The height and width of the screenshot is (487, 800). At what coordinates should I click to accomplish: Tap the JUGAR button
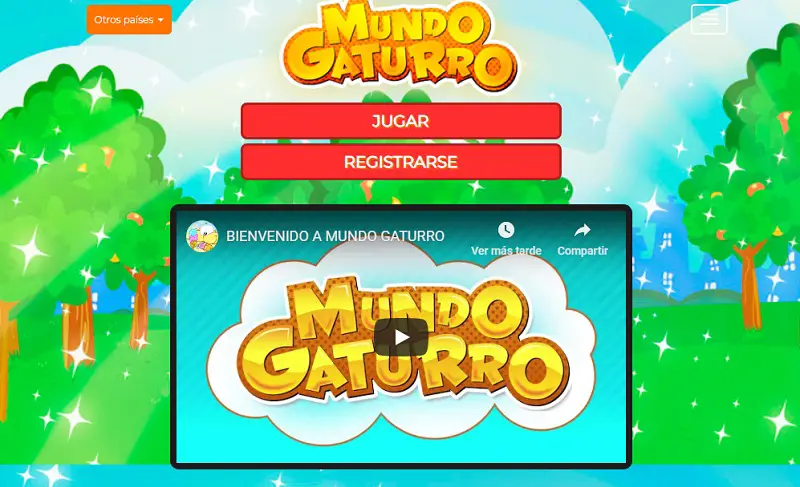(x=400, y=121)
